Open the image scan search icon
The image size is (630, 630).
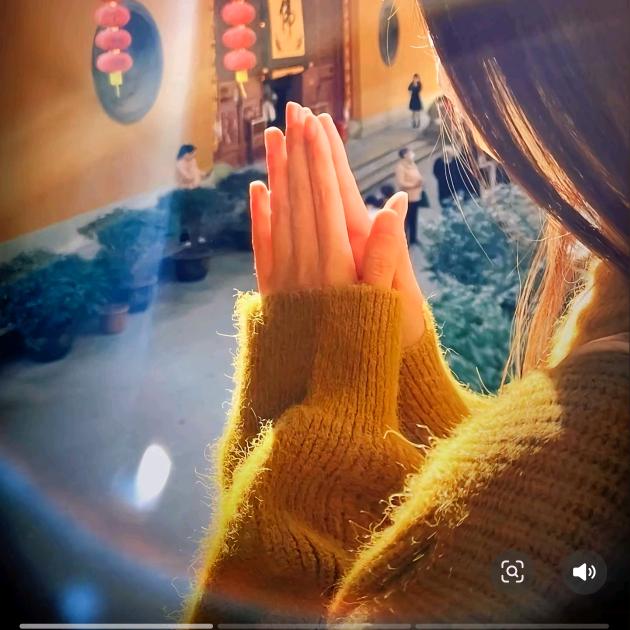pos(512,572)
